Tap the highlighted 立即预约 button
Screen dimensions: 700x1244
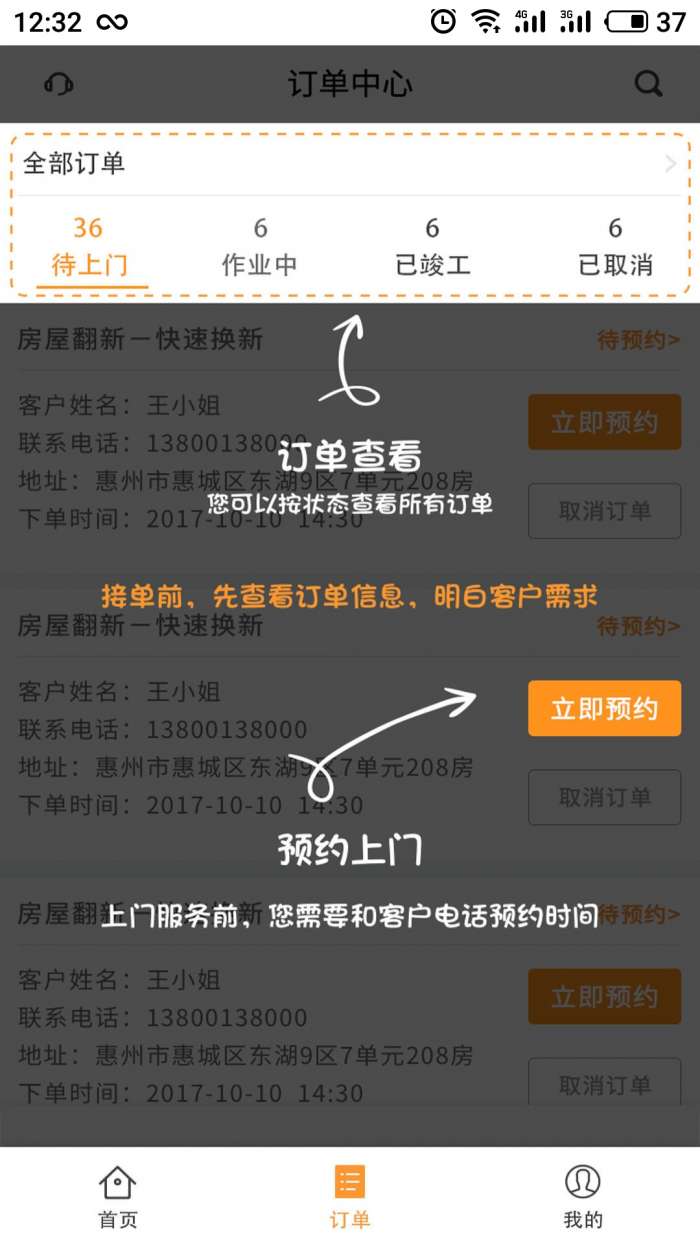[604, 708]
